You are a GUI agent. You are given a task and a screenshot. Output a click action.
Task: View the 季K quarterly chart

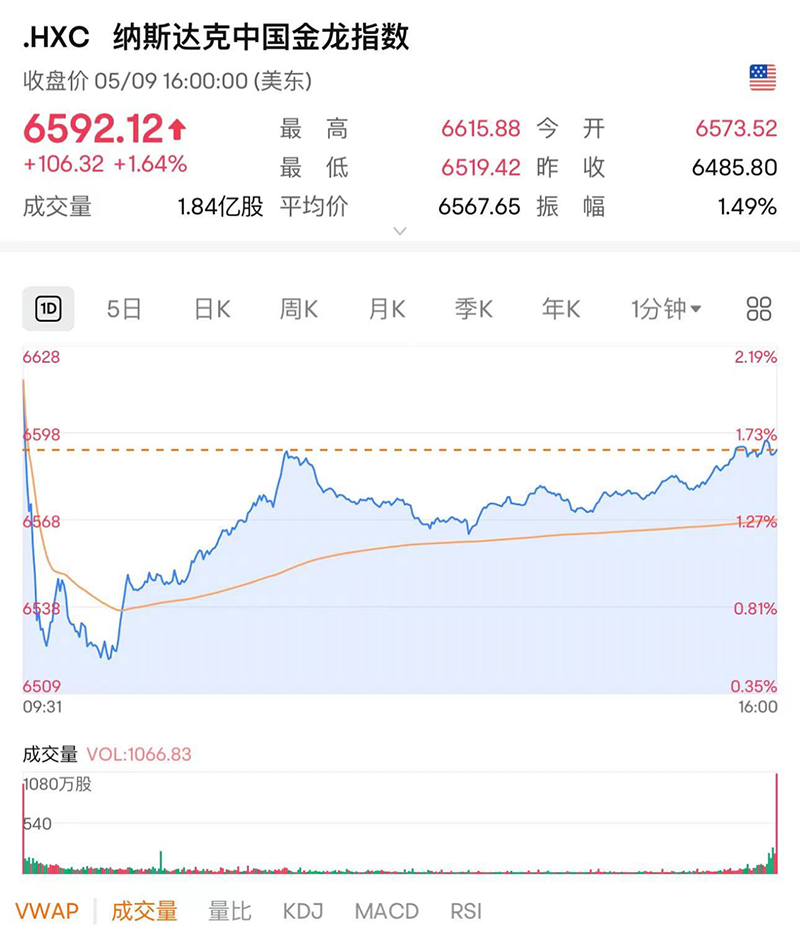point(474,310)
